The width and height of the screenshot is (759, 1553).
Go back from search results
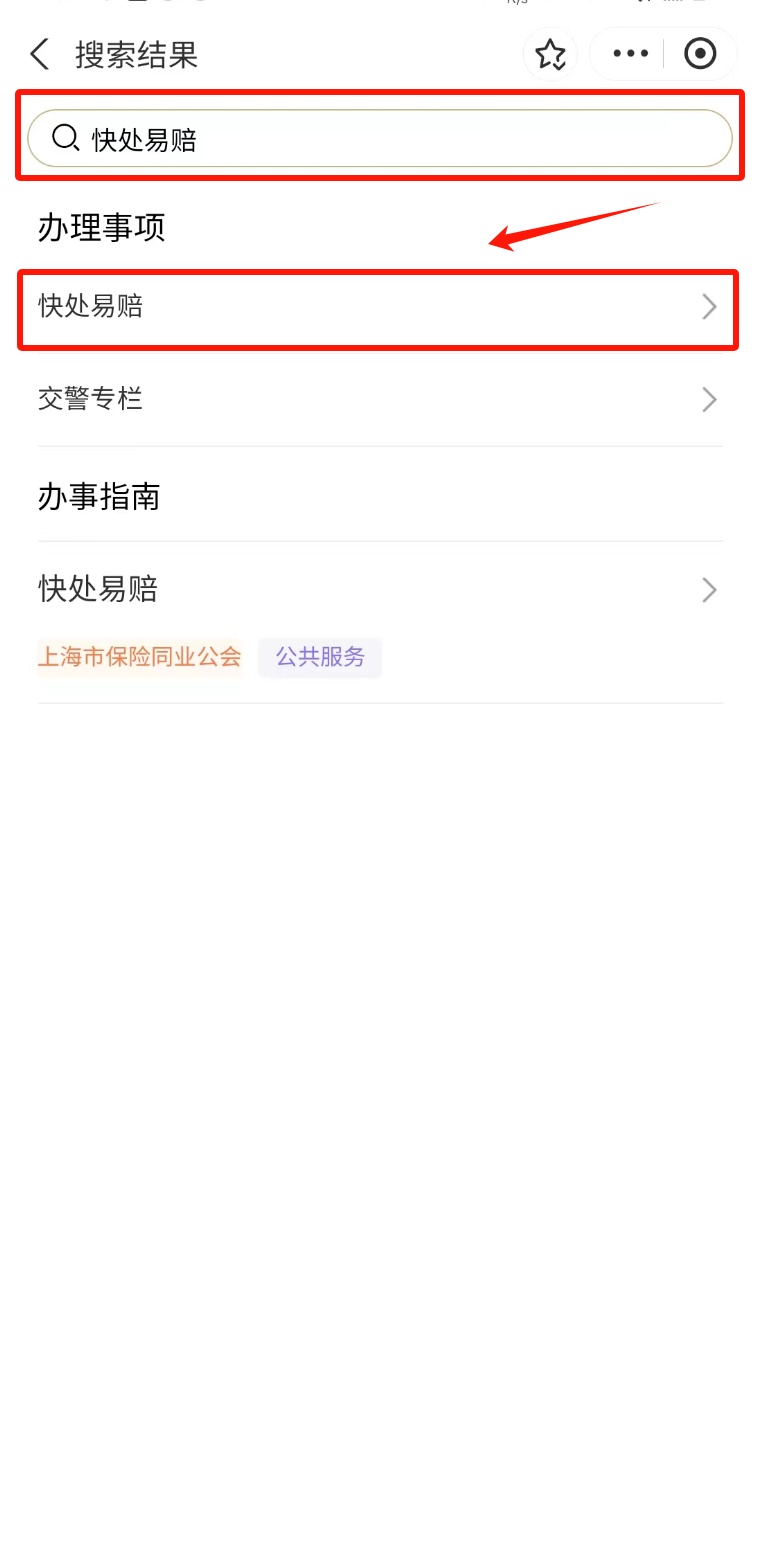tap(39, 54)
